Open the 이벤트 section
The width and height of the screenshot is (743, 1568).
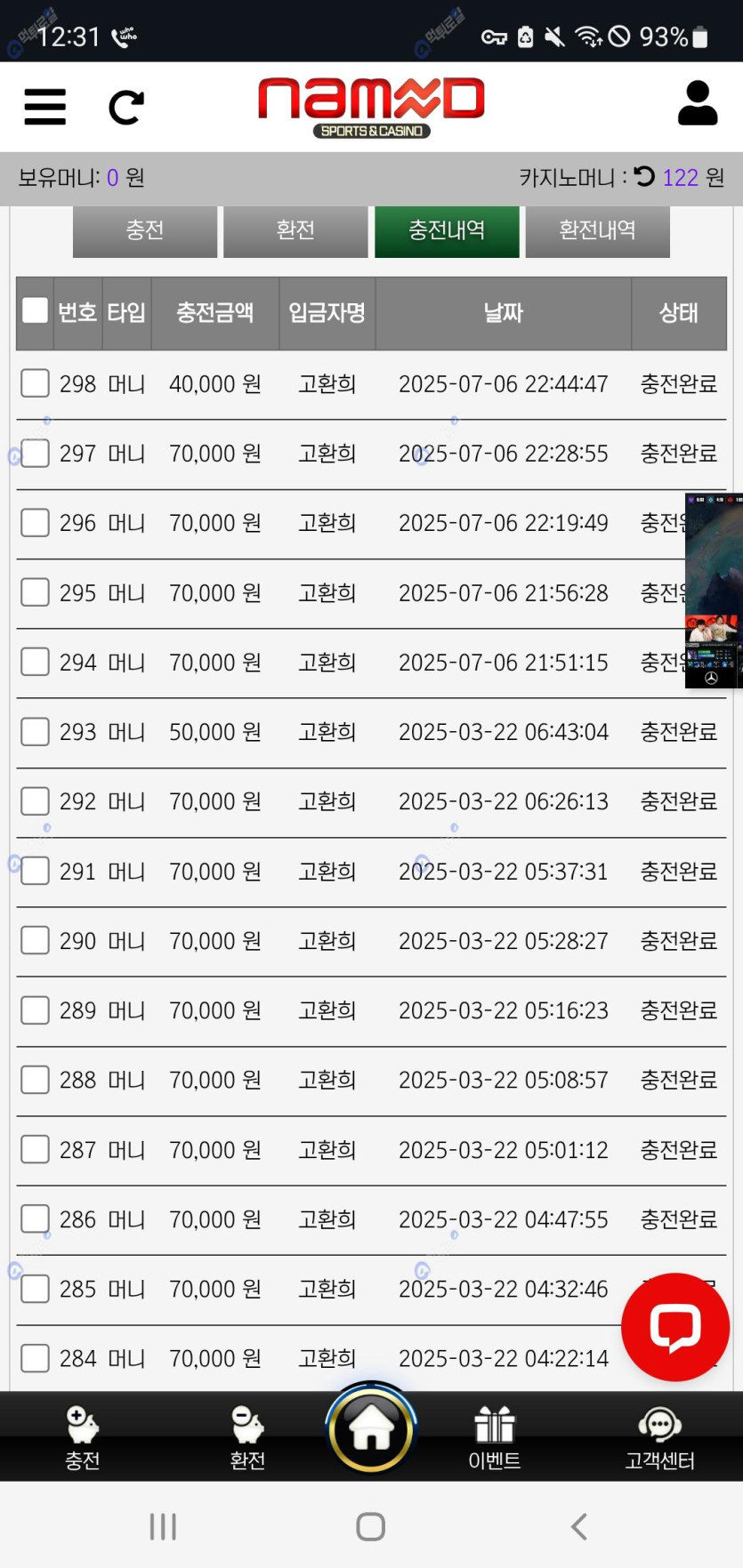tap(495, 1436)
